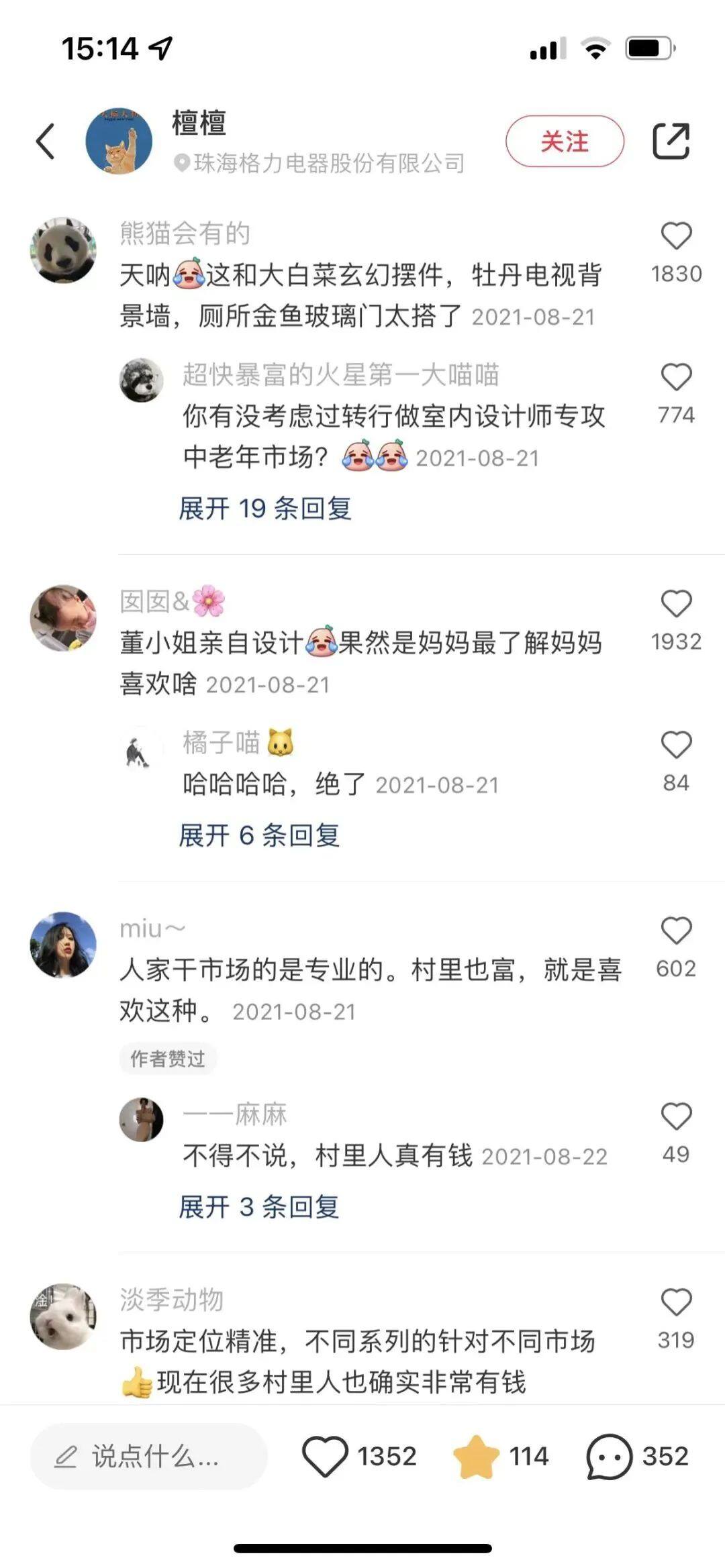Like 超快暴富的火星第一大喵喵's reply
The width and height of the screenshot is (725, 1568).
[x=676, y=378]
